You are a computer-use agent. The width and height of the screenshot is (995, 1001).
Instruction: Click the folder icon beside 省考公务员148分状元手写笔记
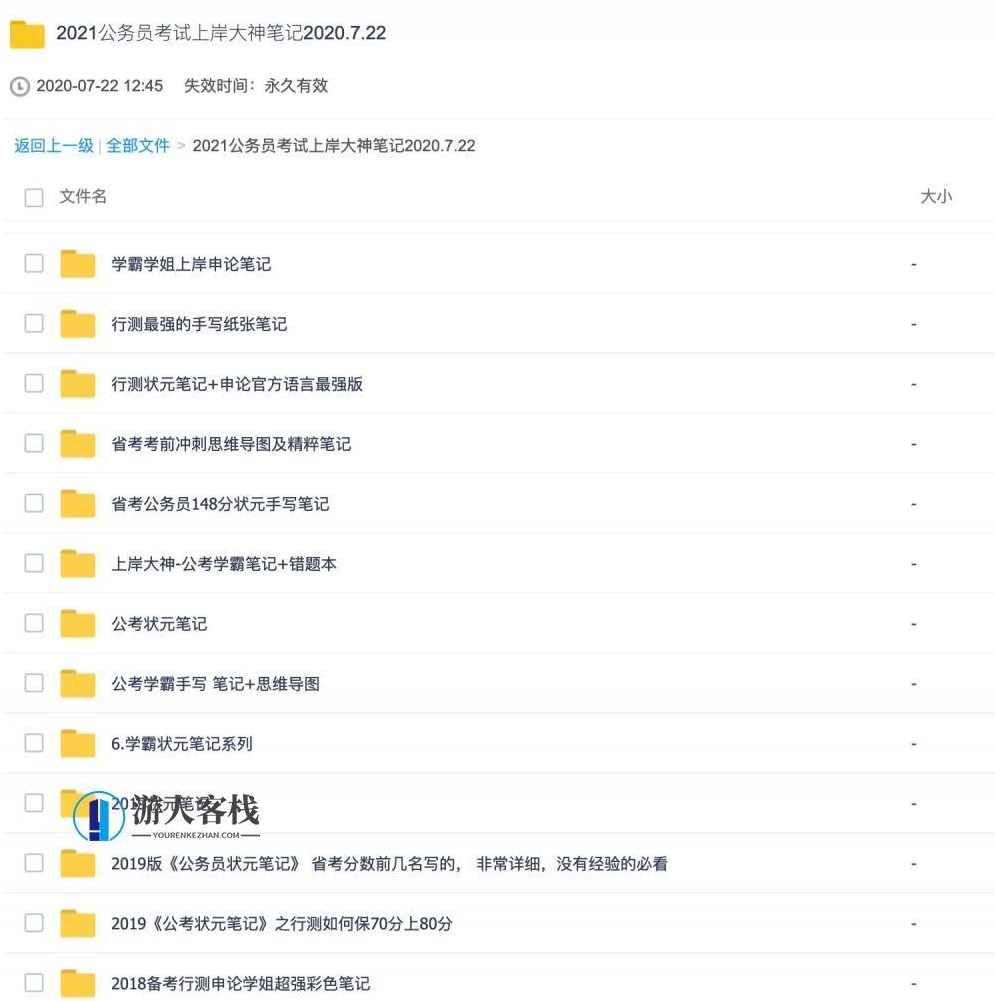click(x=77, y=503)
